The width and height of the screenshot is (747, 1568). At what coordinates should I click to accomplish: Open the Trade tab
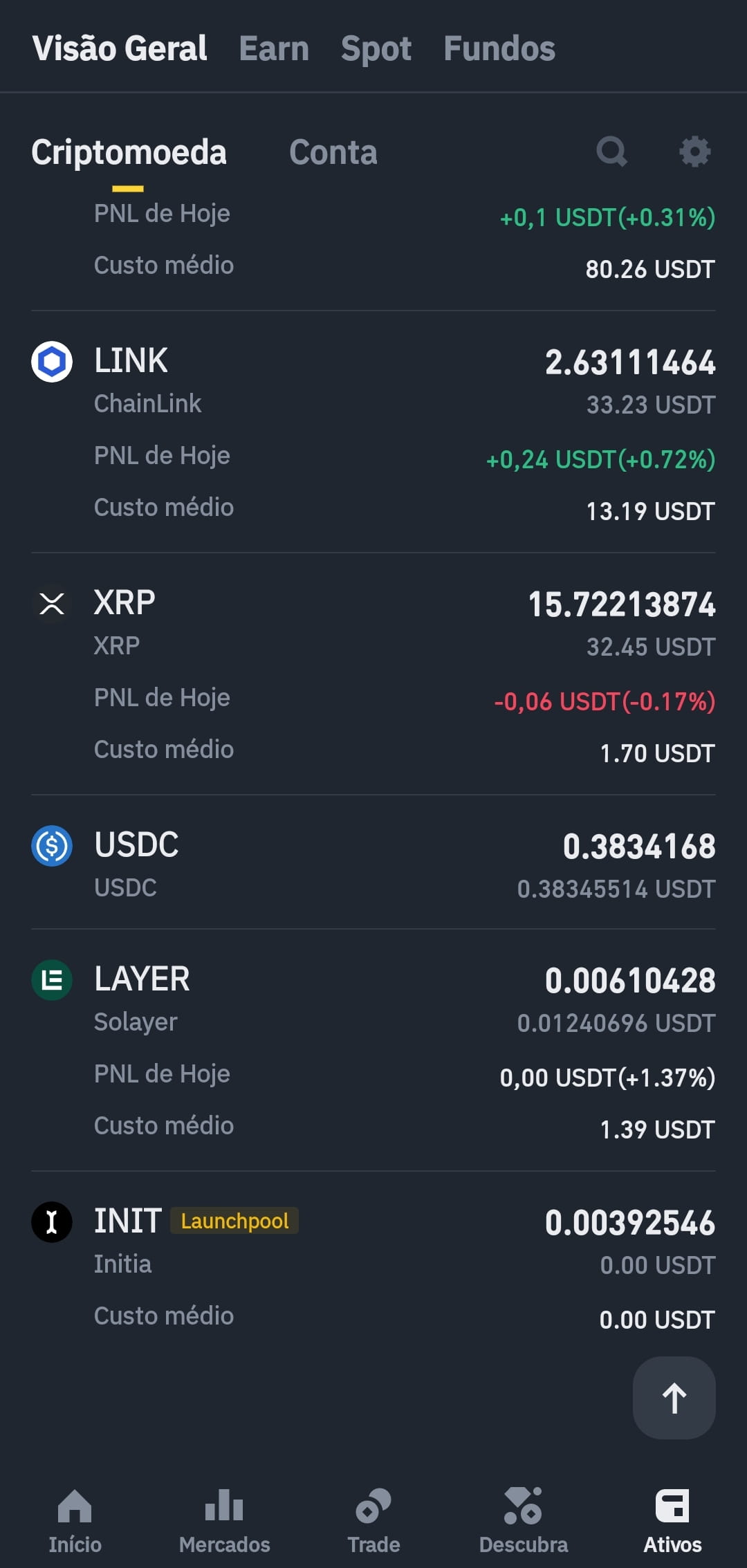[373, 1522]
